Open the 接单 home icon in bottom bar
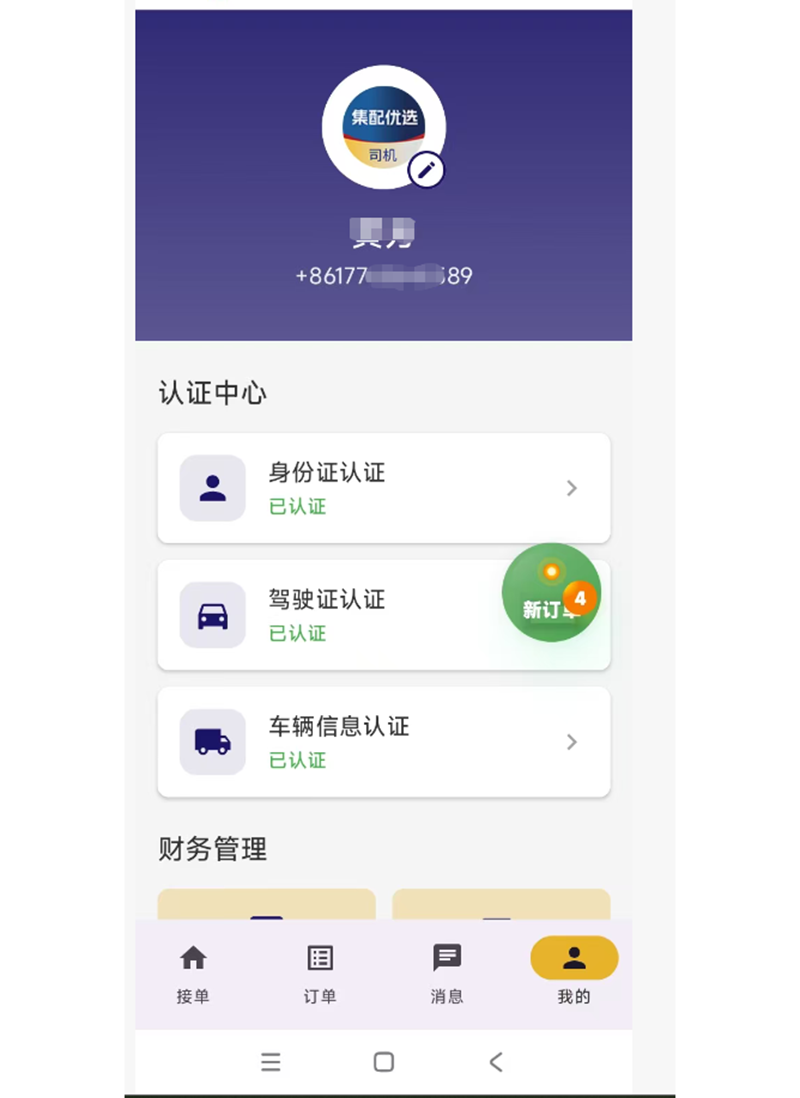The width and height of the screenshot is (800, 1098). (x=192, y=957)
